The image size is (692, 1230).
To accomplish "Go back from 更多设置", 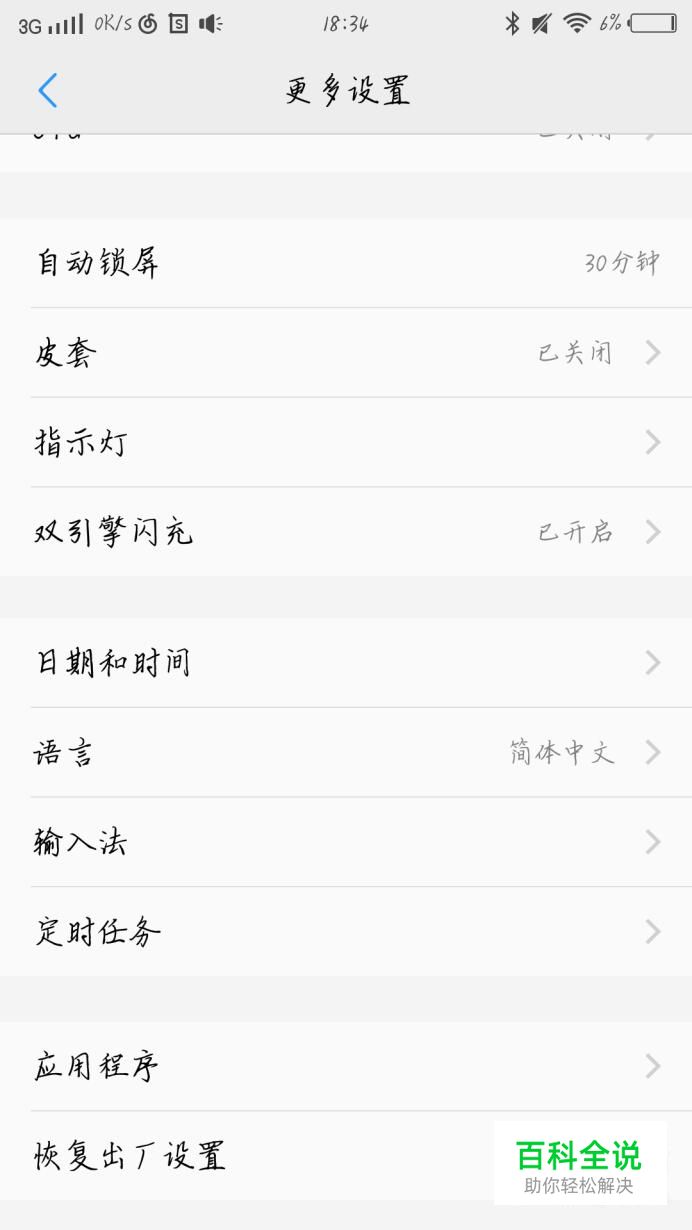I will pos(47,91).
